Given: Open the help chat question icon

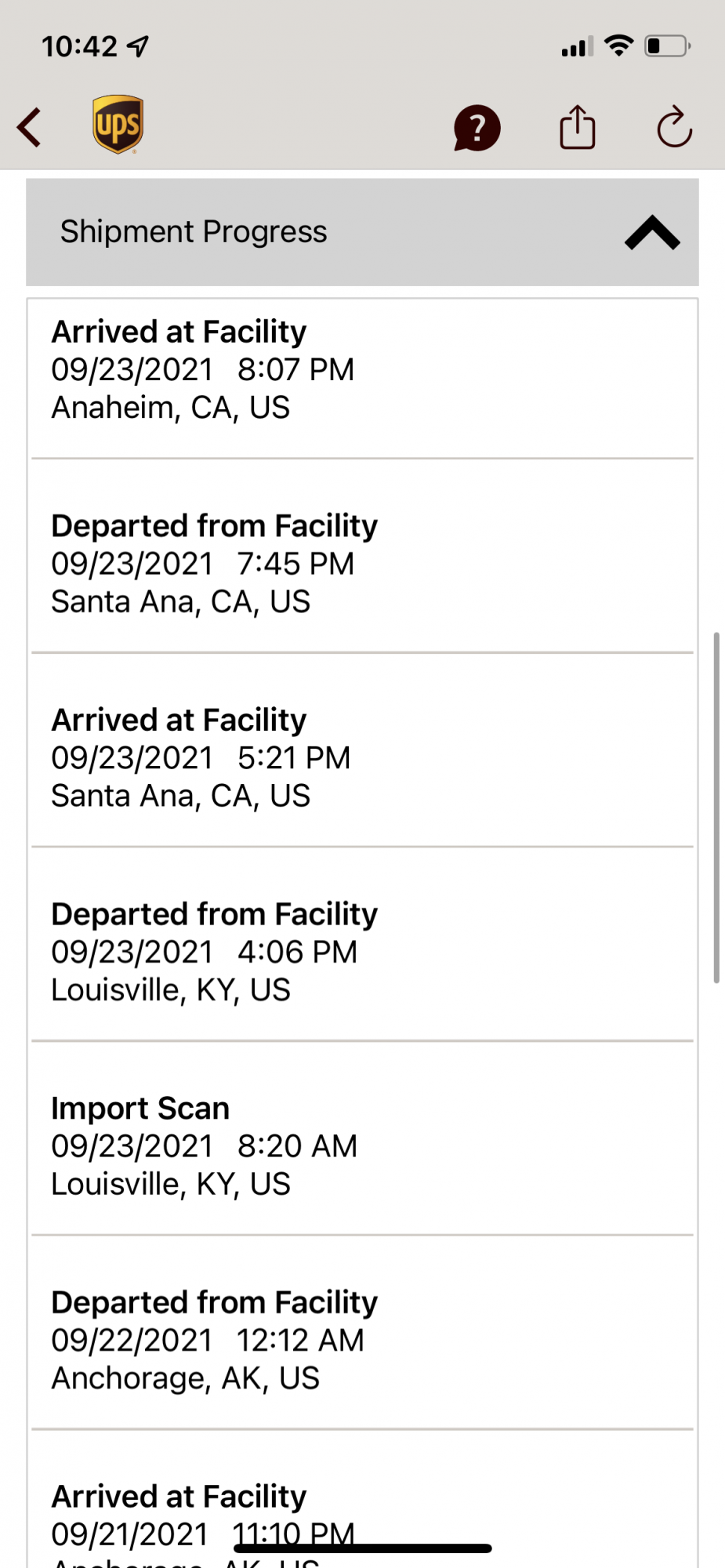Looking at the screenshot, I should tap(477, 128).
